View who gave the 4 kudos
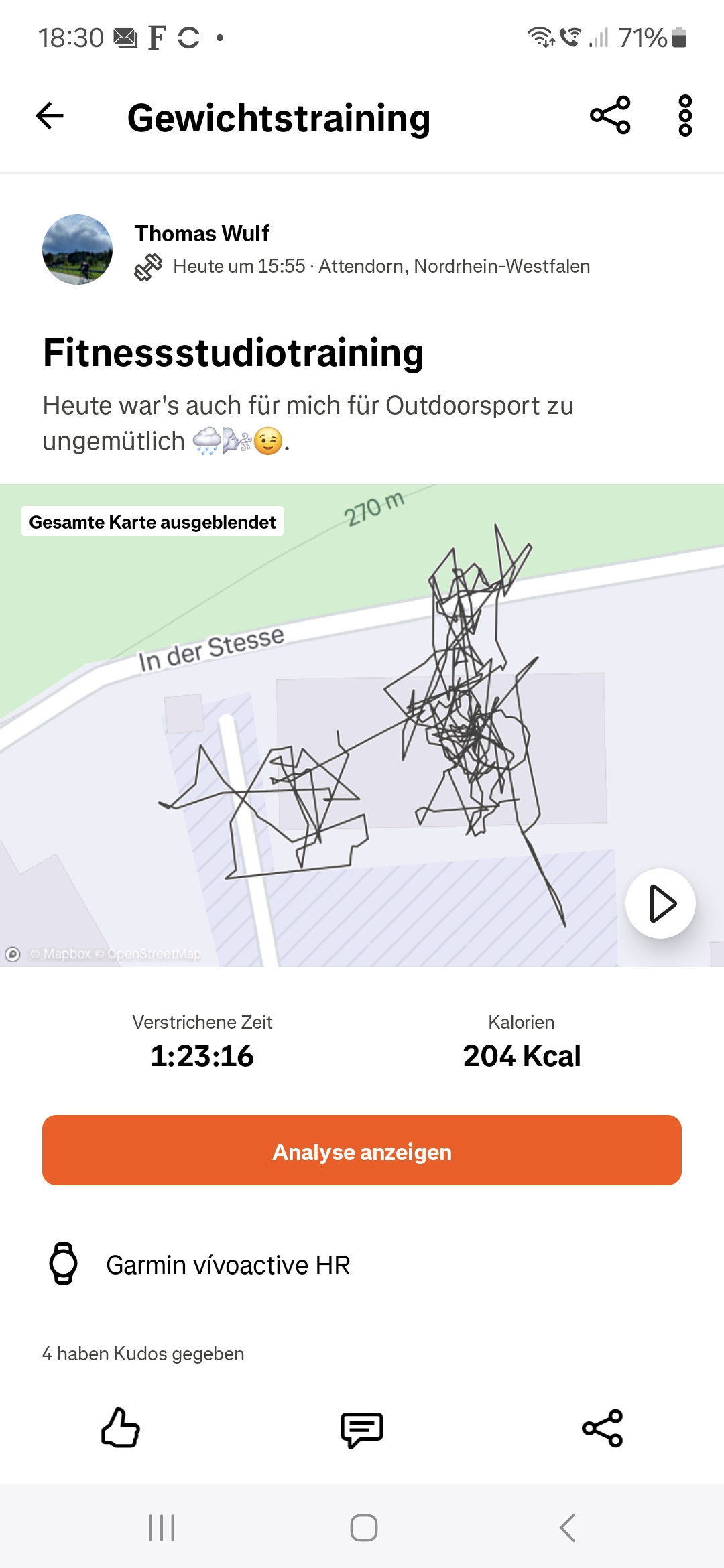Screen dimensions: 724x1568 coord(143,1354)
